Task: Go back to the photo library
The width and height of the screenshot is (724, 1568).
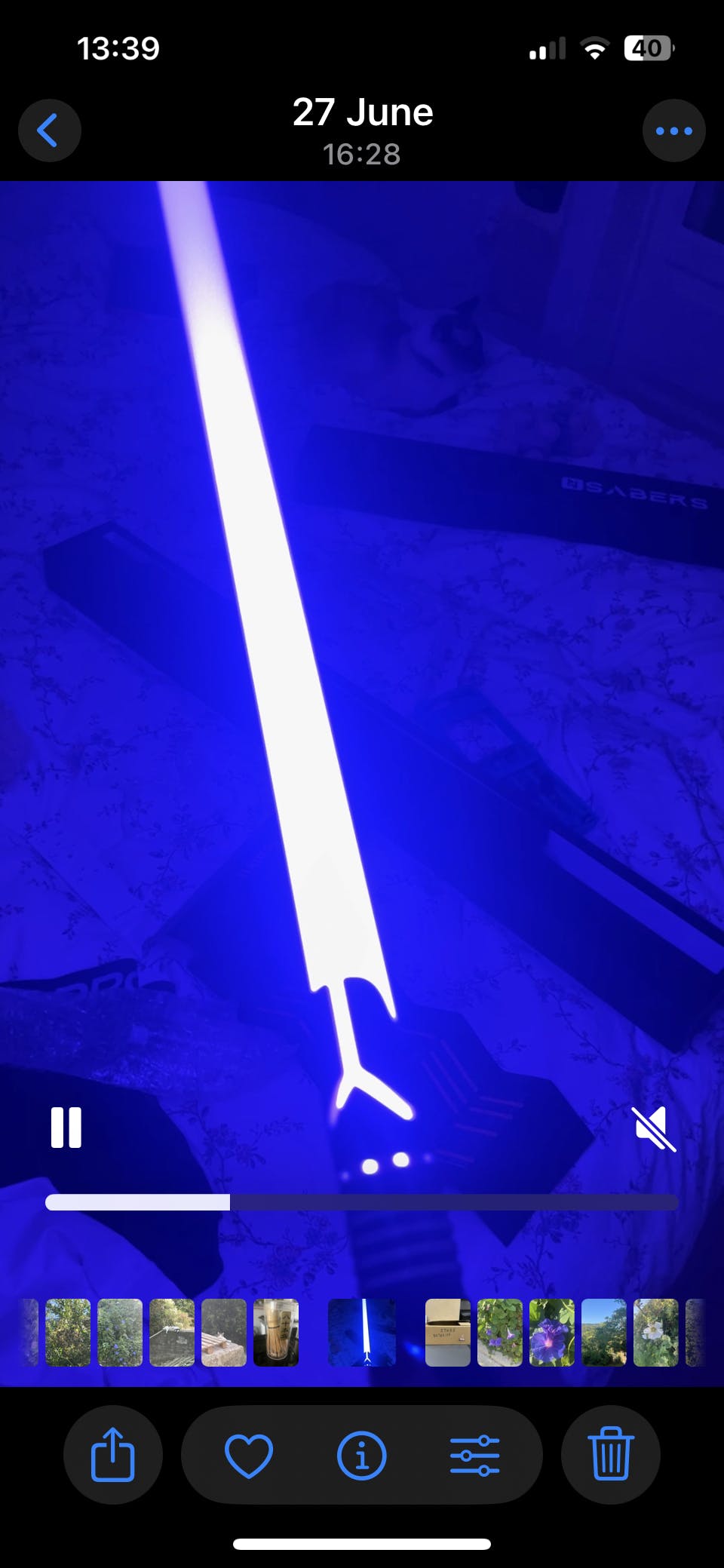Action: click(x=50, y=130)
